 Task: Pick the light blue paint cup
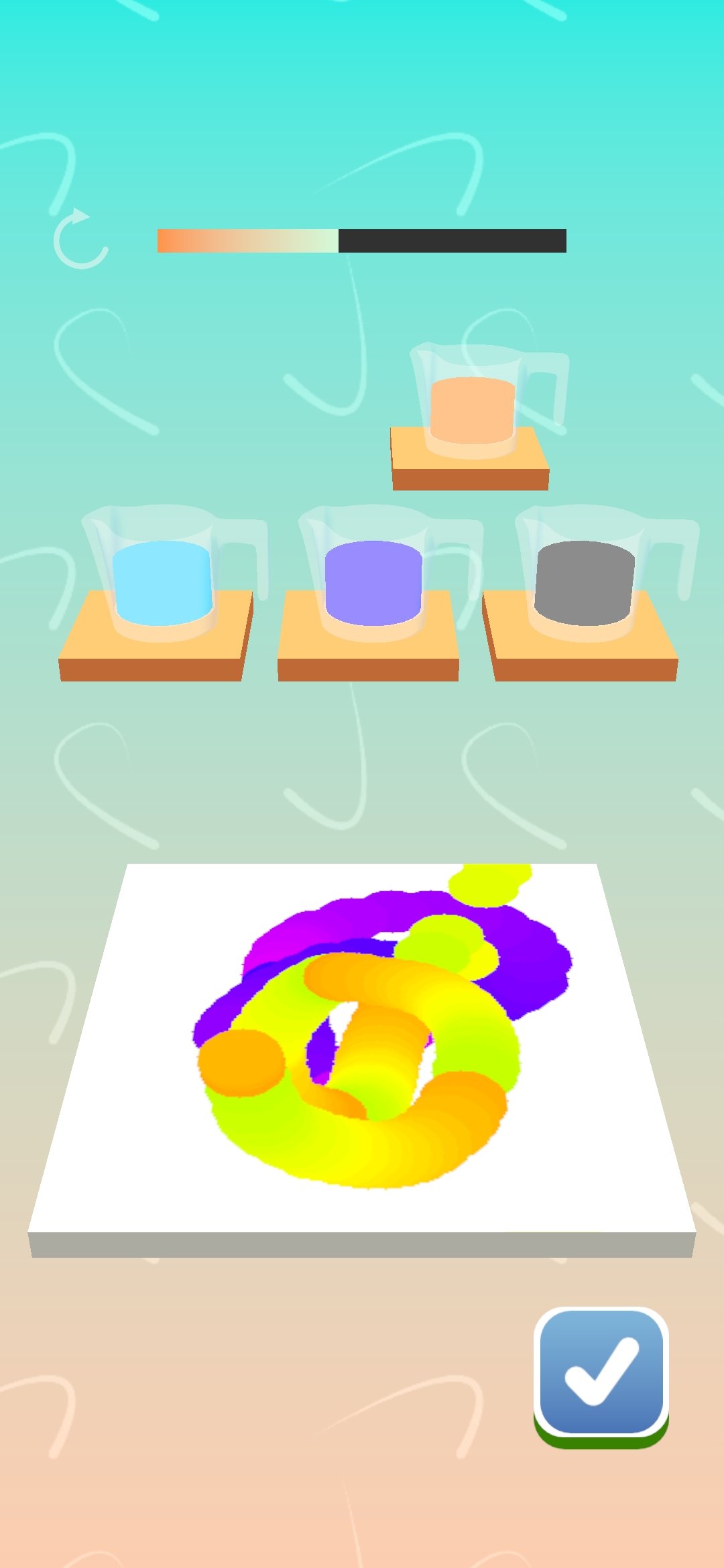(x=162, y=582)
